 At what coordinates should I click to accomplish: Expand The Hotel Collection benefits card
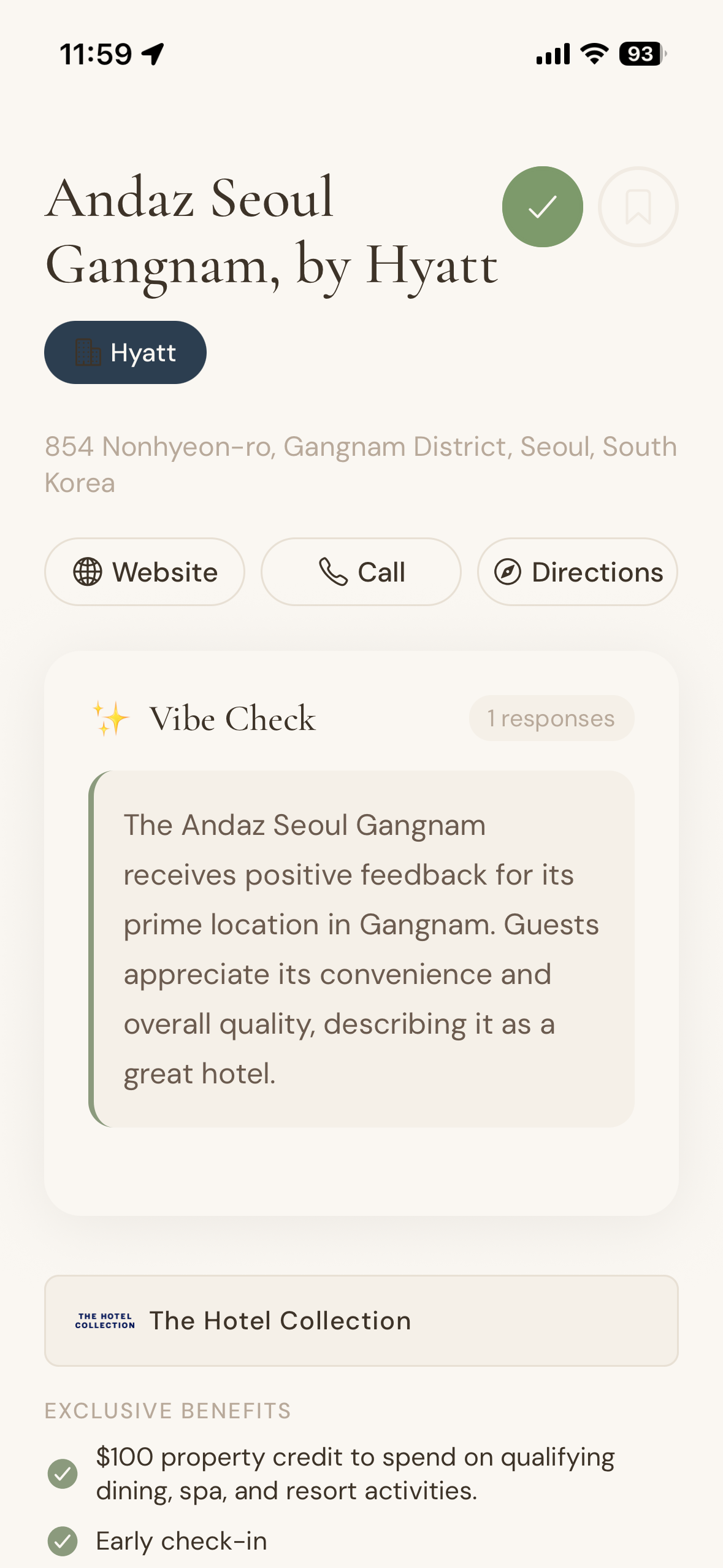coord(361,1320)
